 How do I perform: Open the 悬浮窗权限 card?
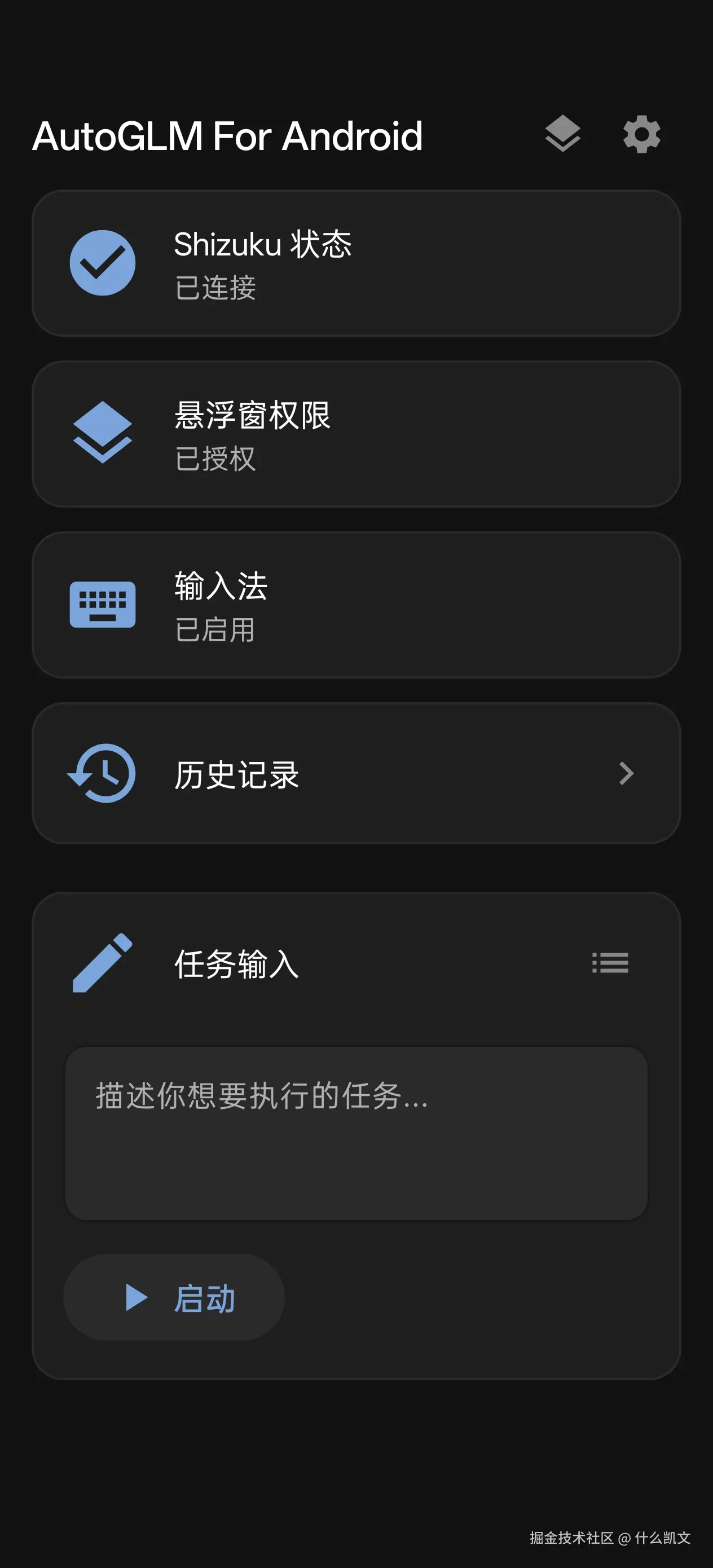(x=356, y=435)
